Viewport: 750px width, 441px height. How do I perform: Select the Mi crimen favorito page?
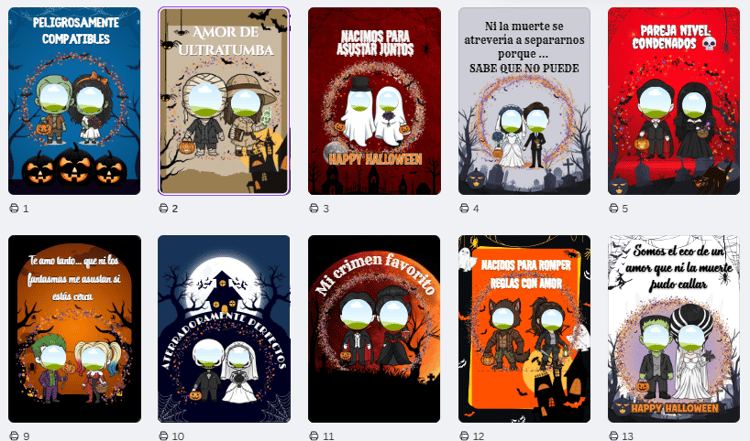coord(374,329)
